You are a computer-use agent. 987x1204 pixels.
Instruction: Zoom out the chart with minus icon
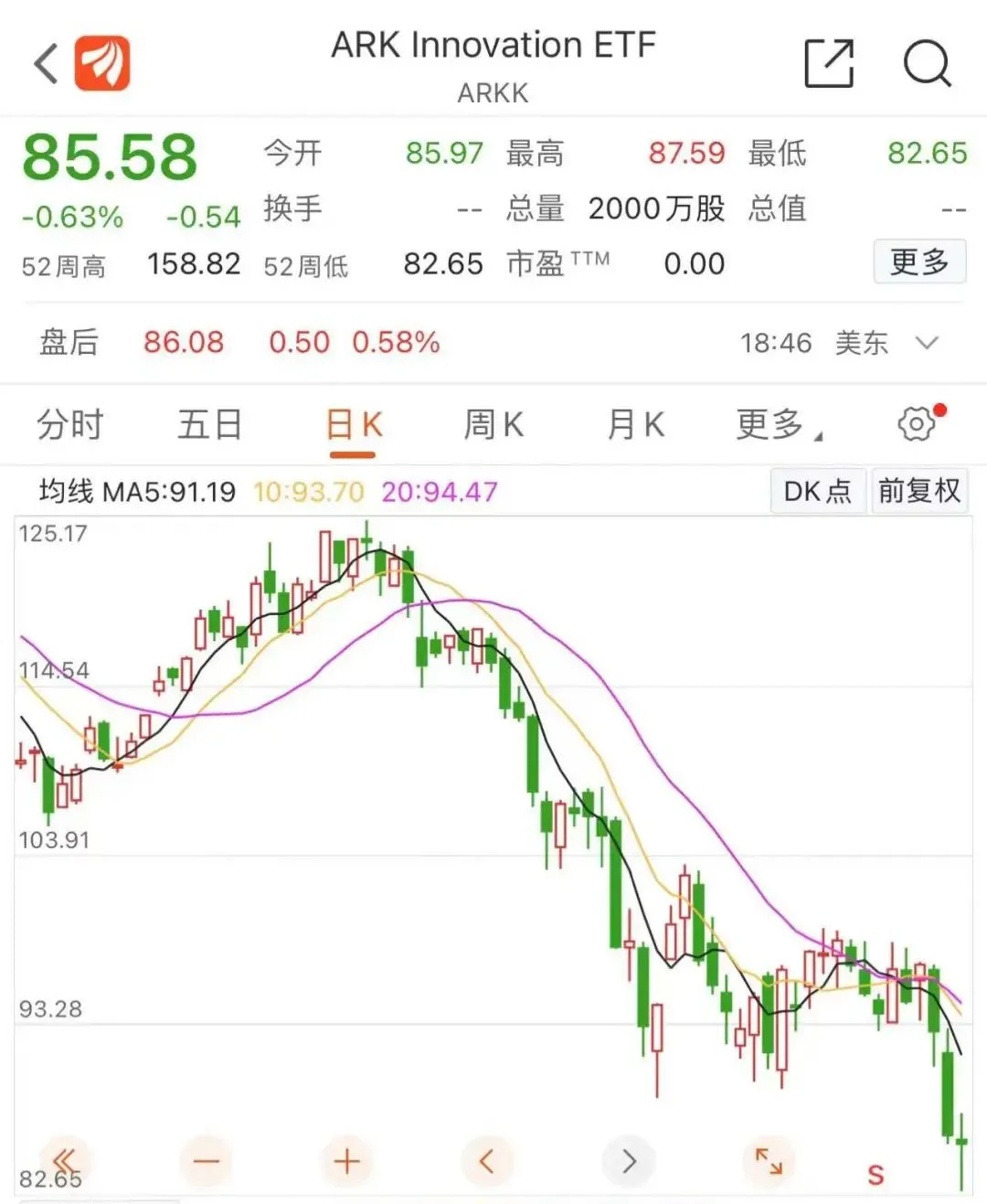(206, 1161)
